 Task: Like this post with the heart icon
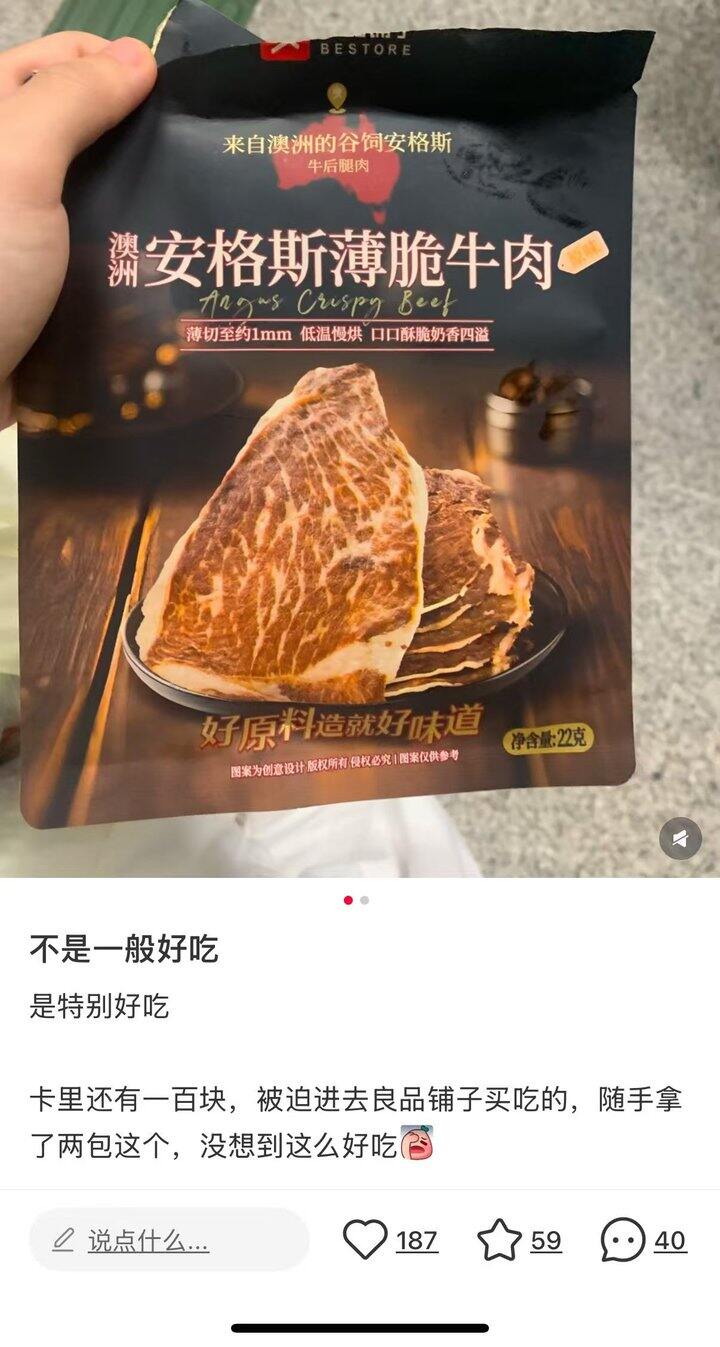tap(365, 1241)
